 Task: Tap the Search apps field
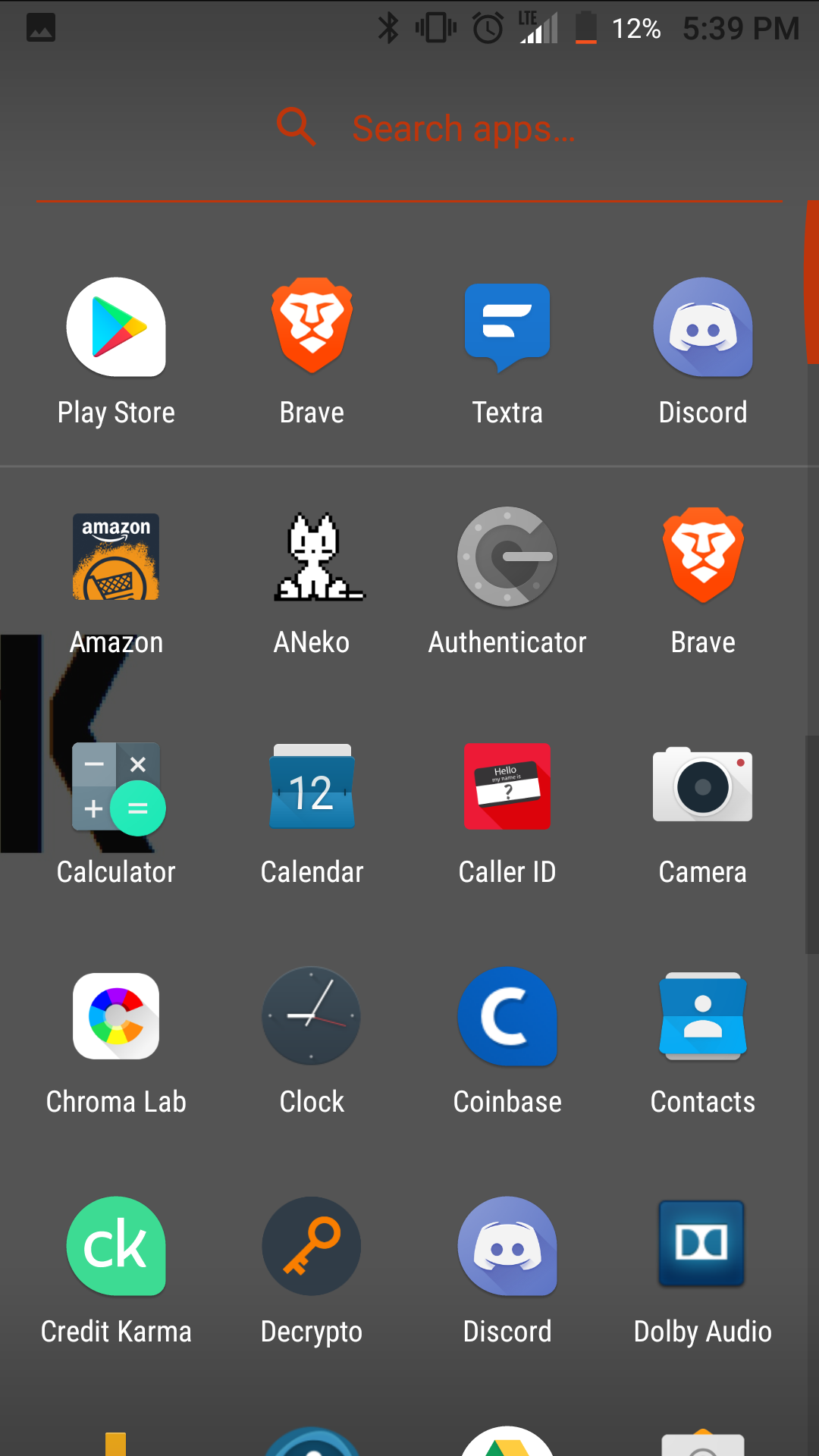point(463,128)
